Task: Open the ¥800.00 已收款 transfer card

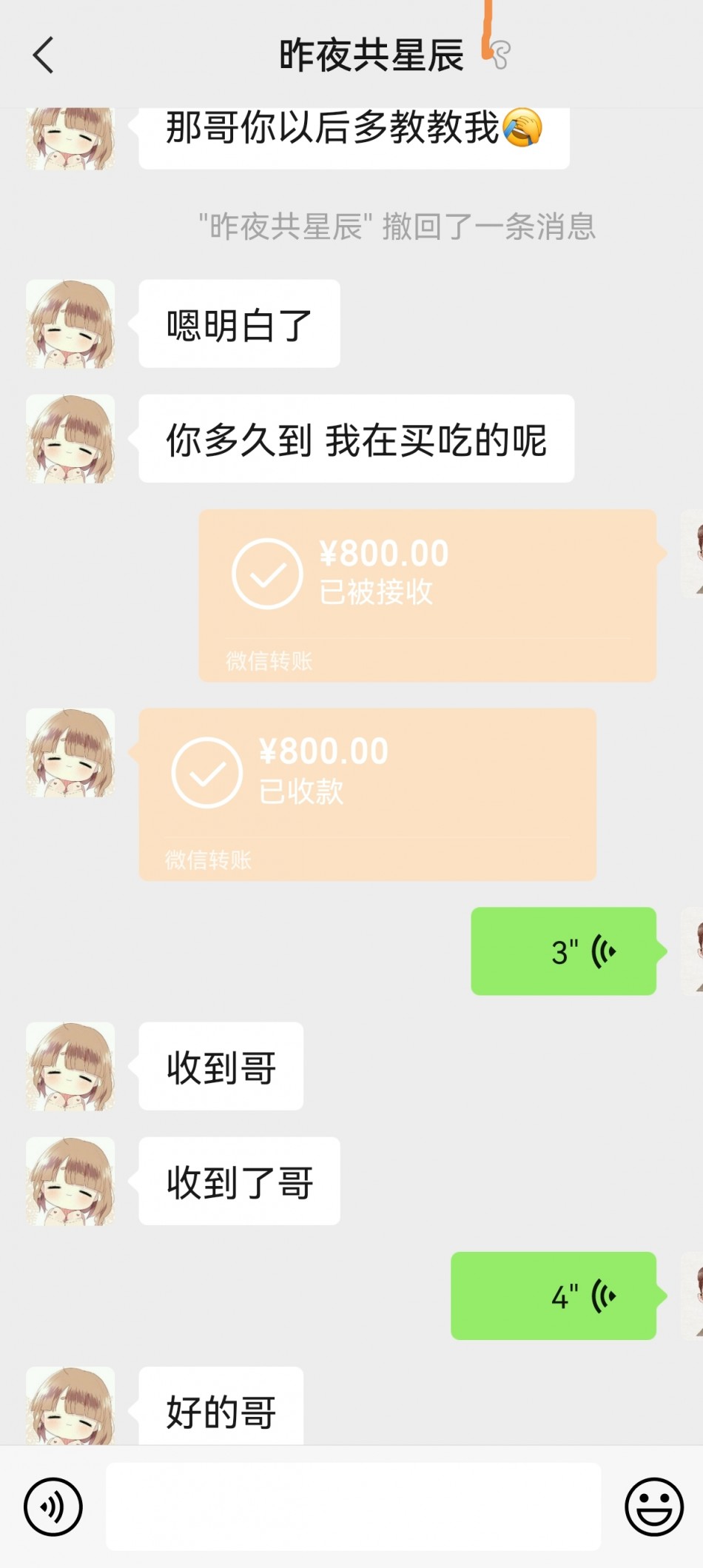Action: (367, 794)
